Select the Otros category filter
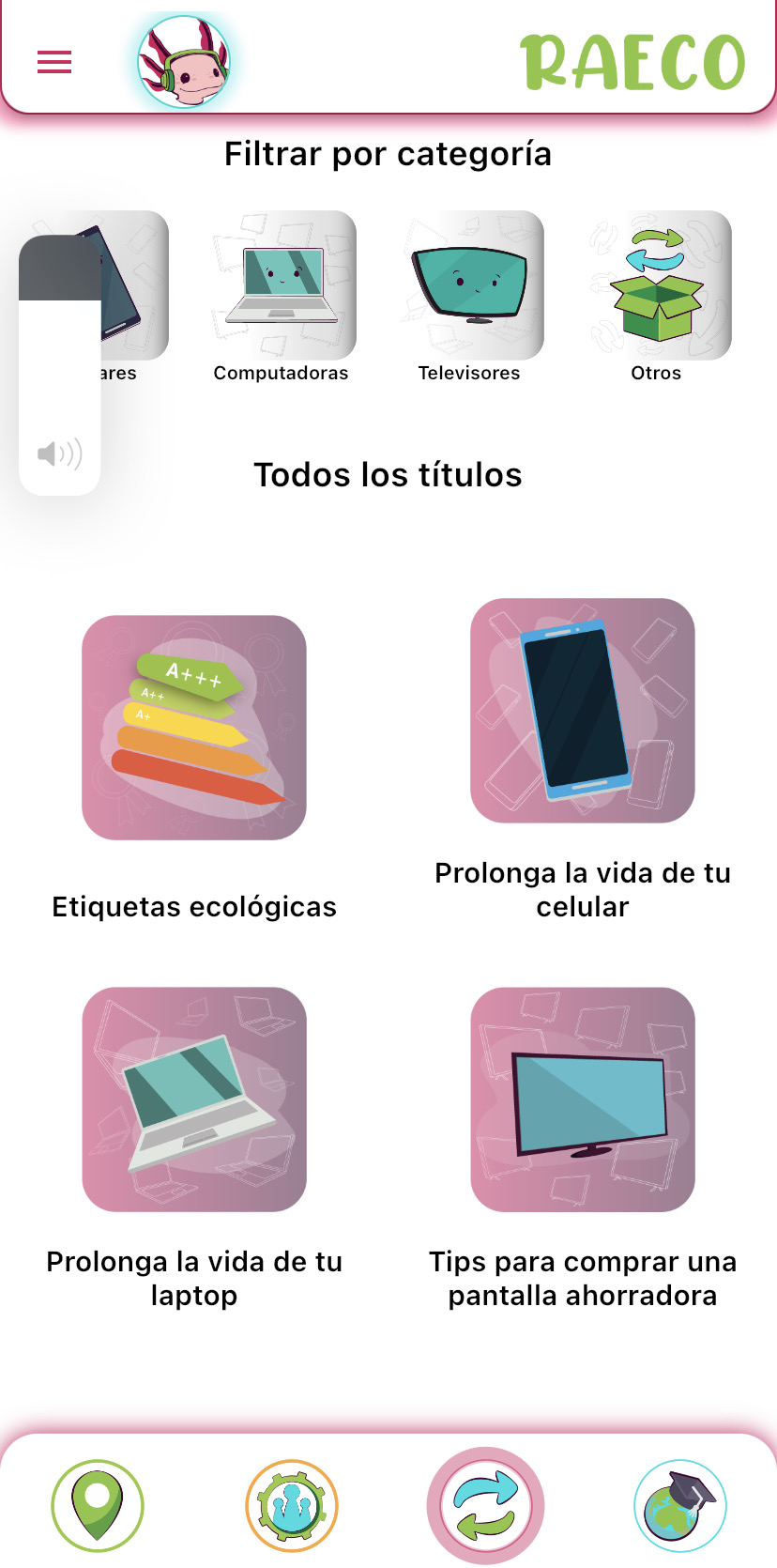Image resolution: width=777 pixels, height=1568 pixels. point(657,285)
